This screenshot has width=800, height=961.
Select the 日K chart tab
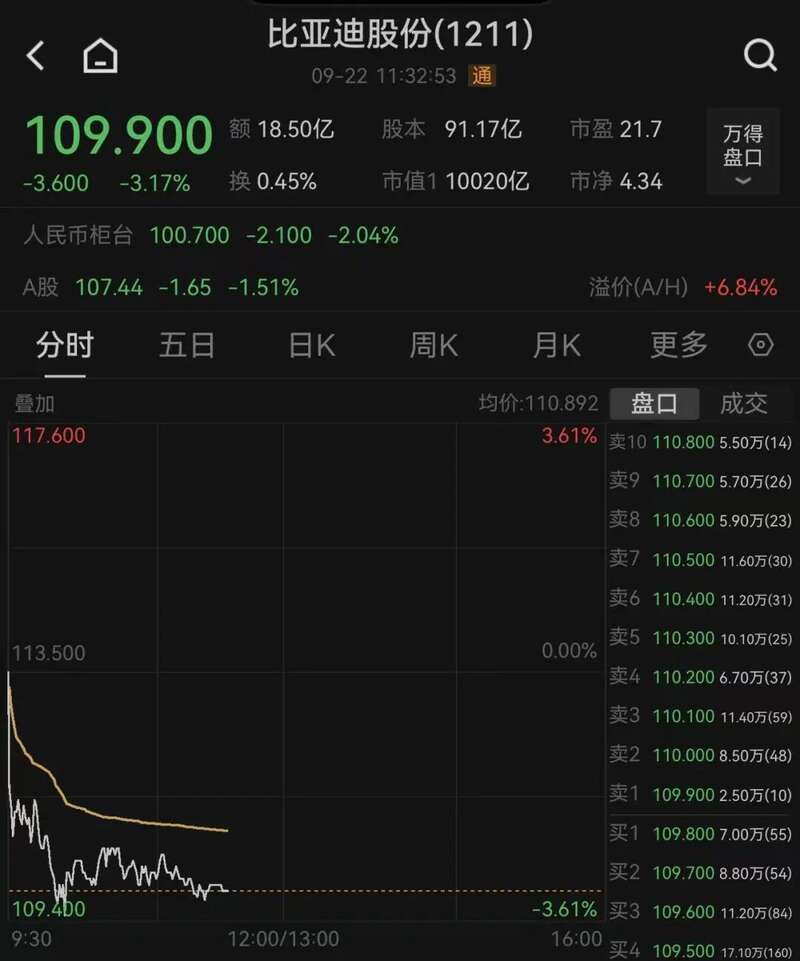pos(311,346)
